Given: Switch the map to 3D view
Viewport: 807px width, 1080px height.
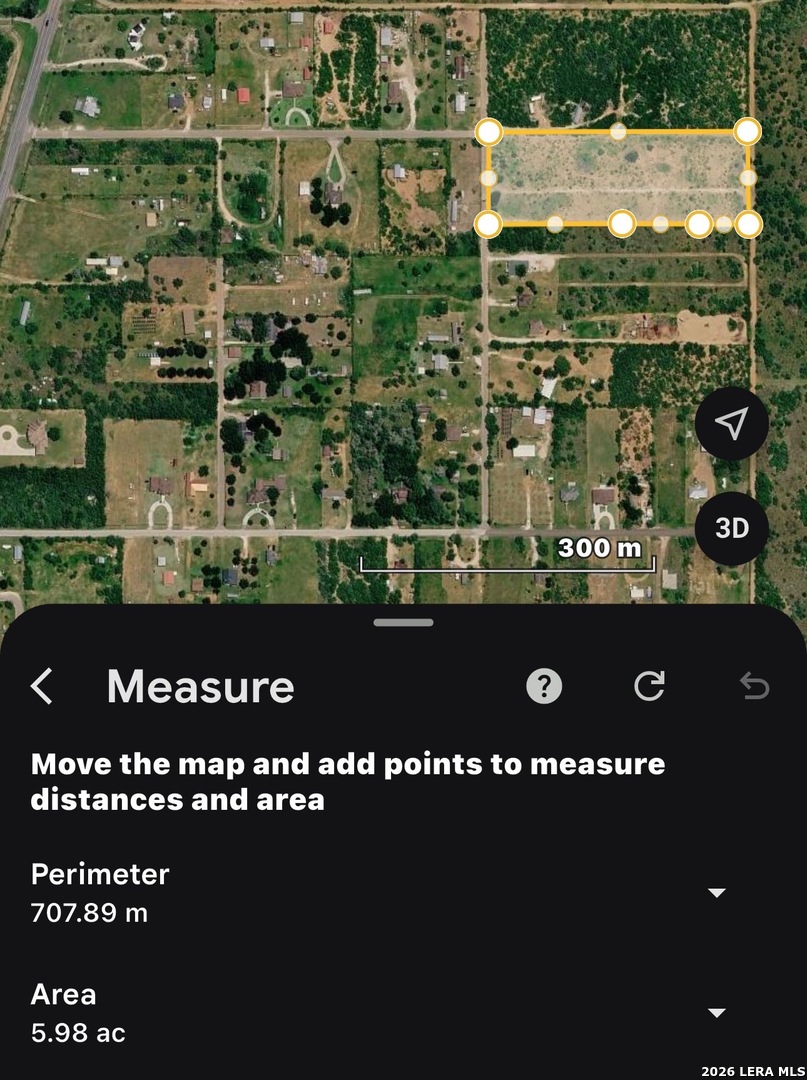Looking at the screenshot, I should 732,529.
